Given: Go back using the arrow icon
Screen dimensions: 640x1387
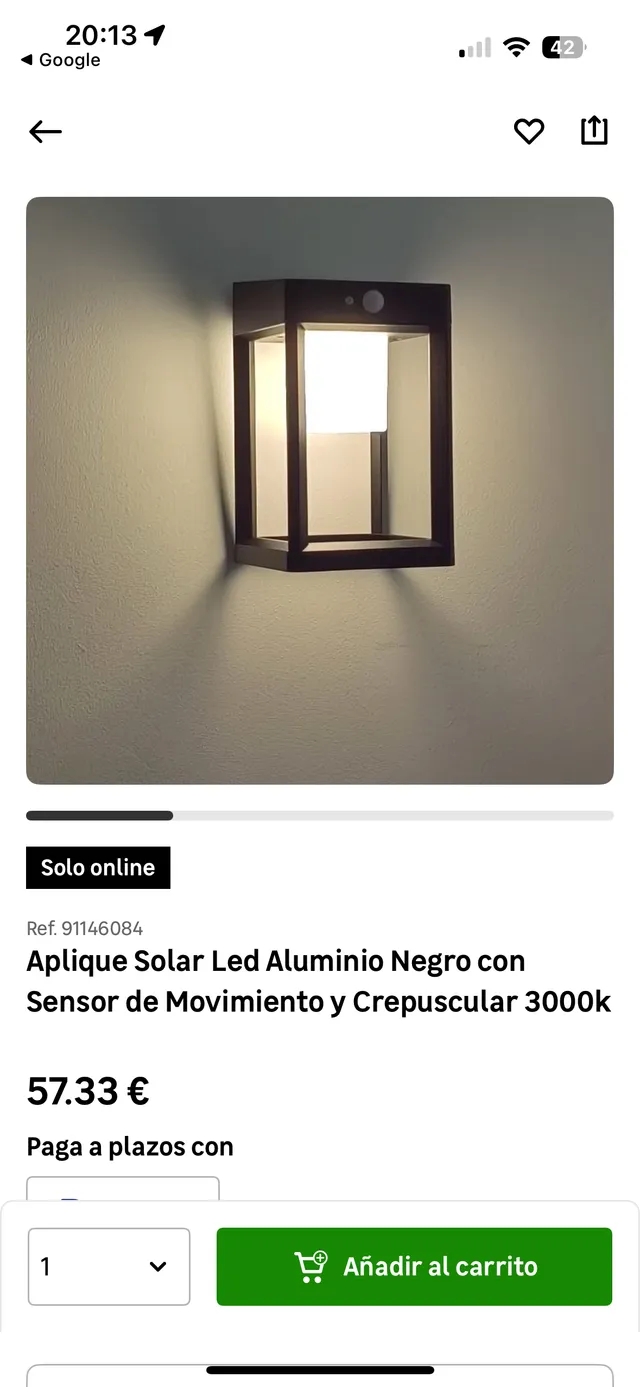Looking at the screenshot, I should [45, 131].
